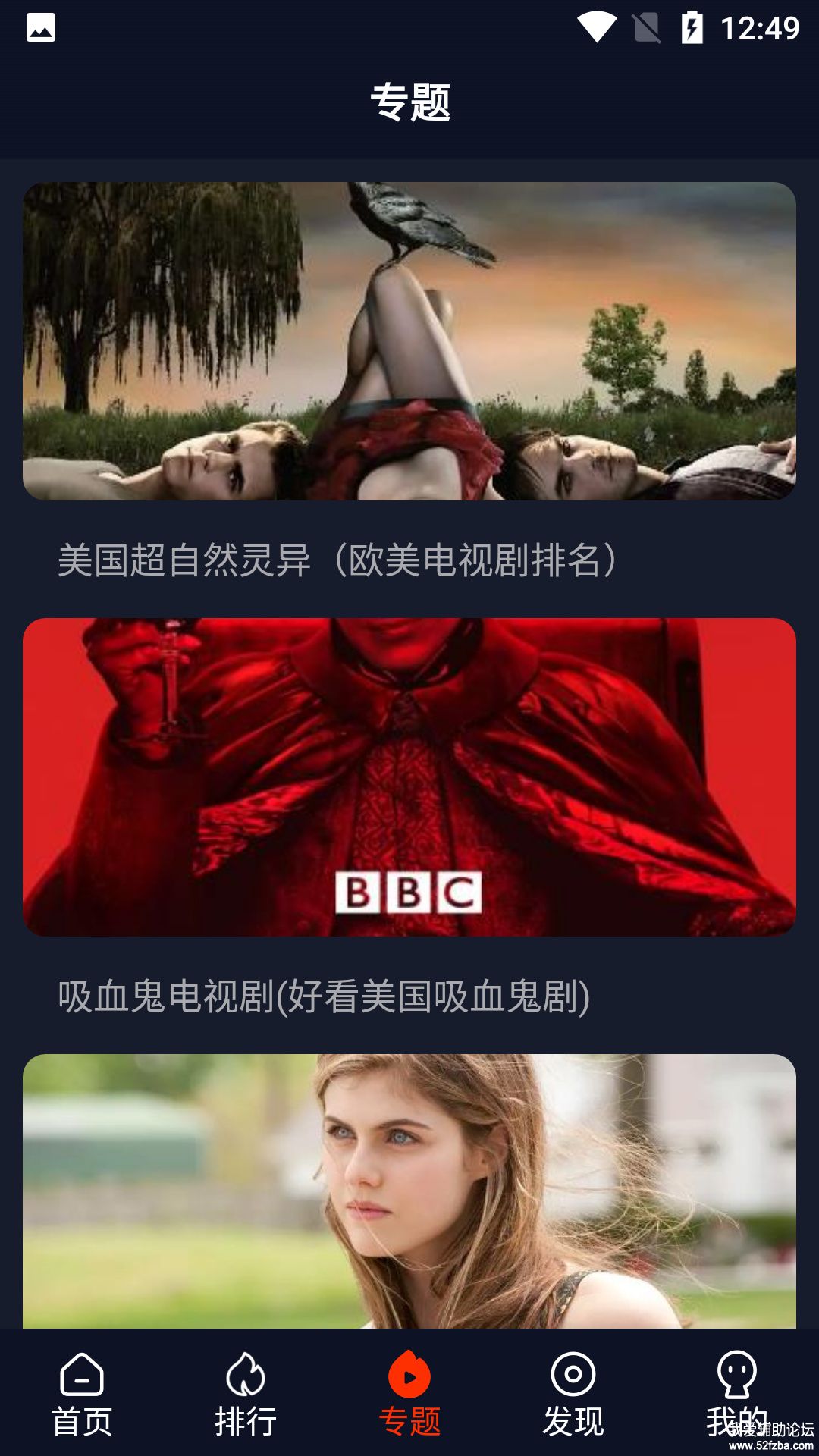
Task: Open the topic card showing a long-haired woman
Action: tap(409, 1191)
